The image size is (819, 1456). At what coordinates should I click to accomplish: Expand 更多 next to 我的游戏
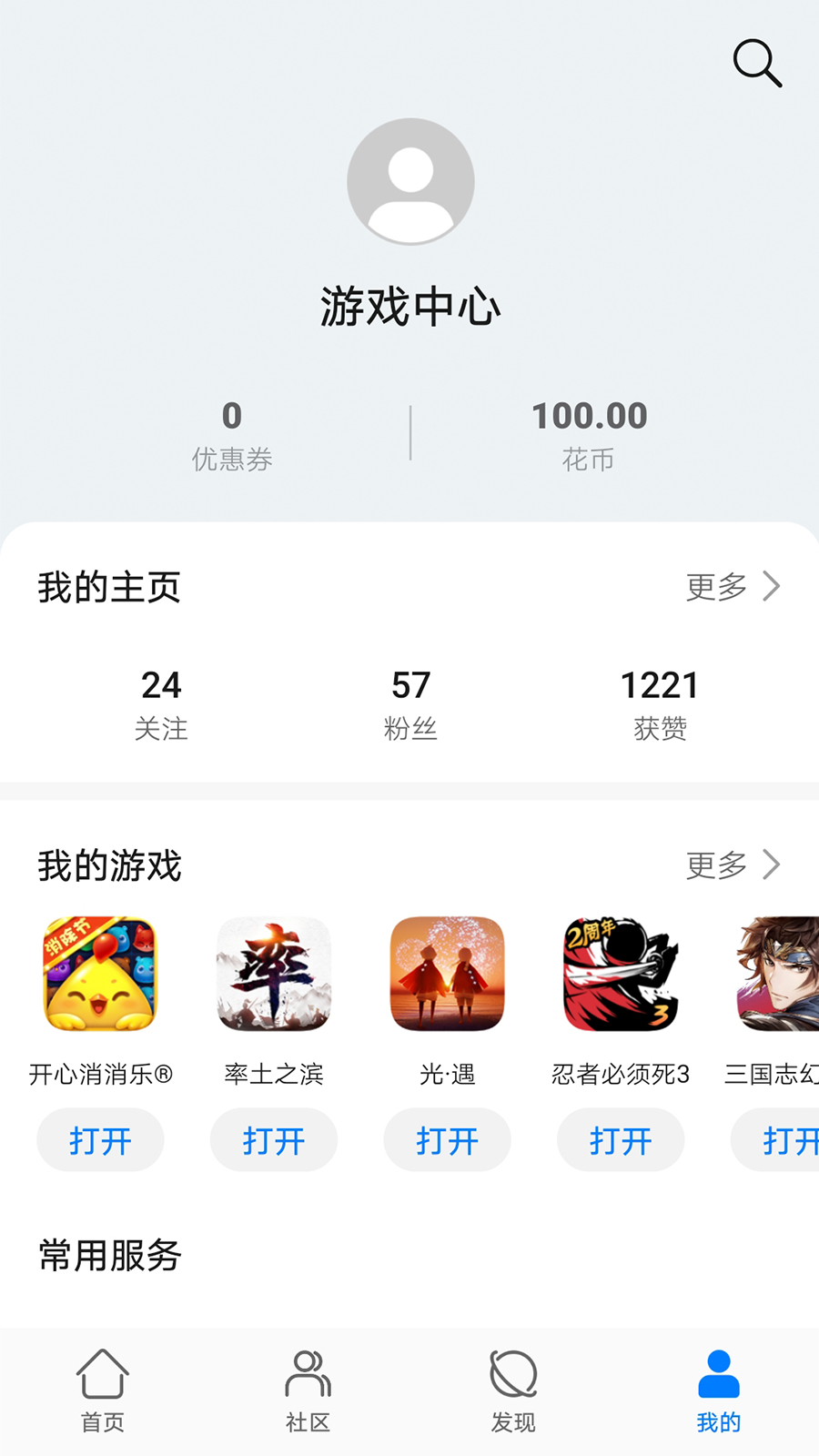(x=731, y=865)
